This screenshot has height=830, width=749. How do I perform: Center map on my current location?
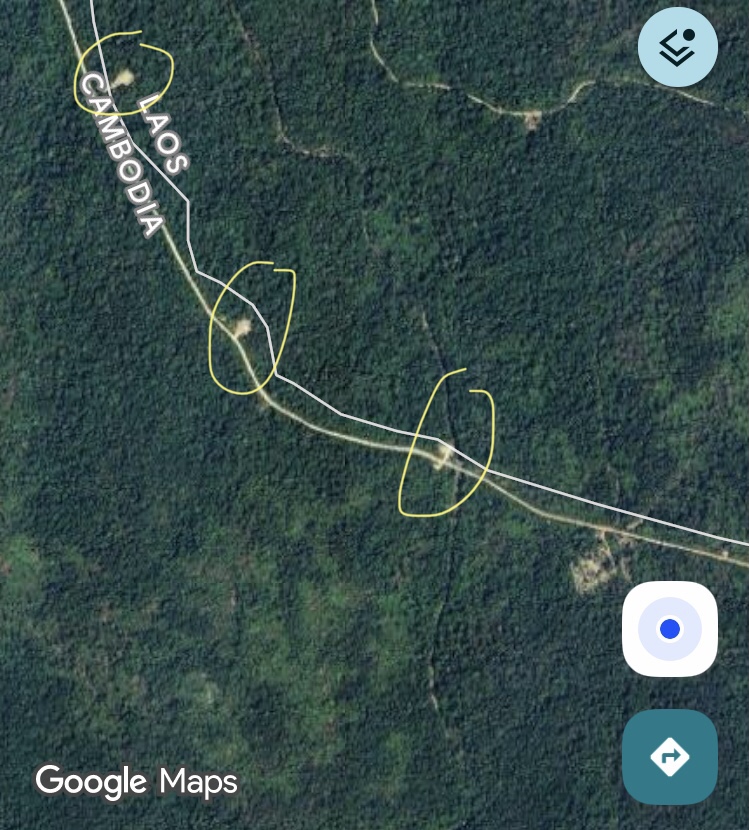[x=670, y=629]
